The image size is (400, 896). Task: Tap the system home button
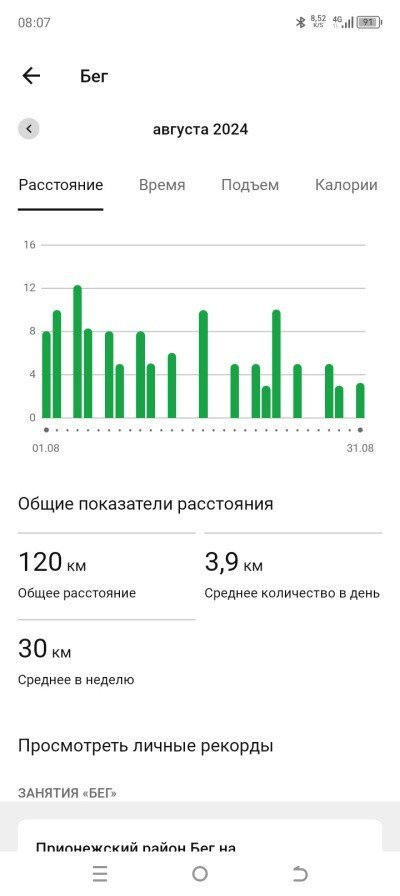[x=200, y=874]
